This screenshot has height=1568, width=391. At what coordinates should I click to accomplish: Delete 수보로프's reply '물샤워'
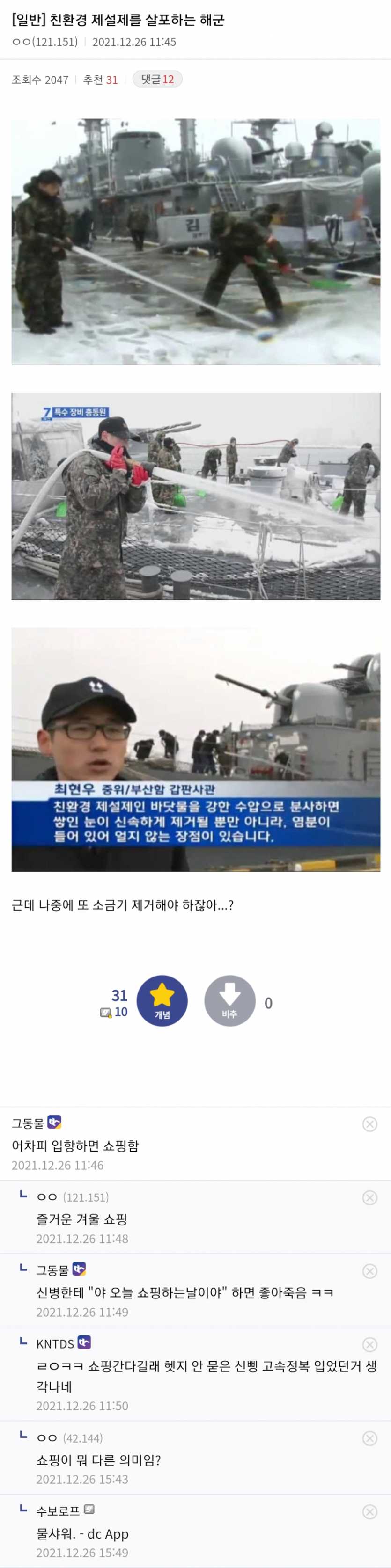(x=369, y=1512)
